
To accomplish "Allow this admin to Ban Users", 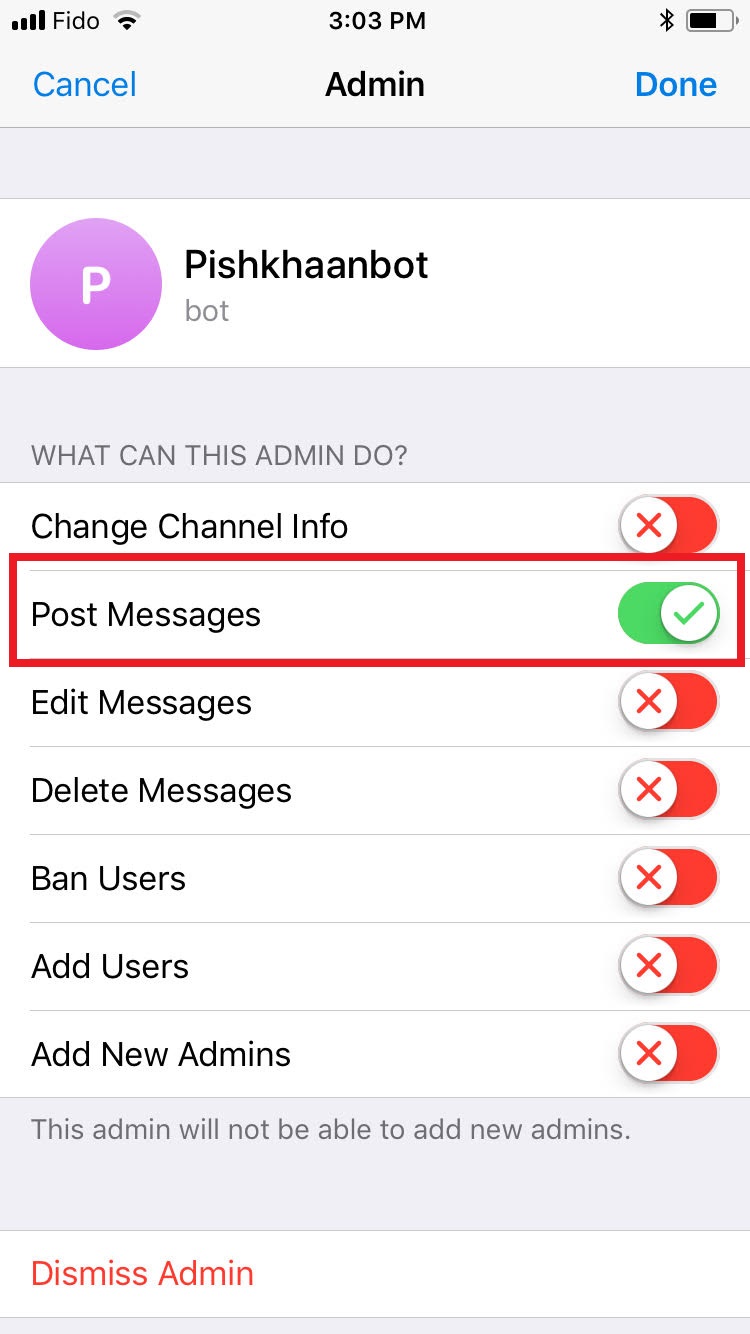I will [668, 878].
